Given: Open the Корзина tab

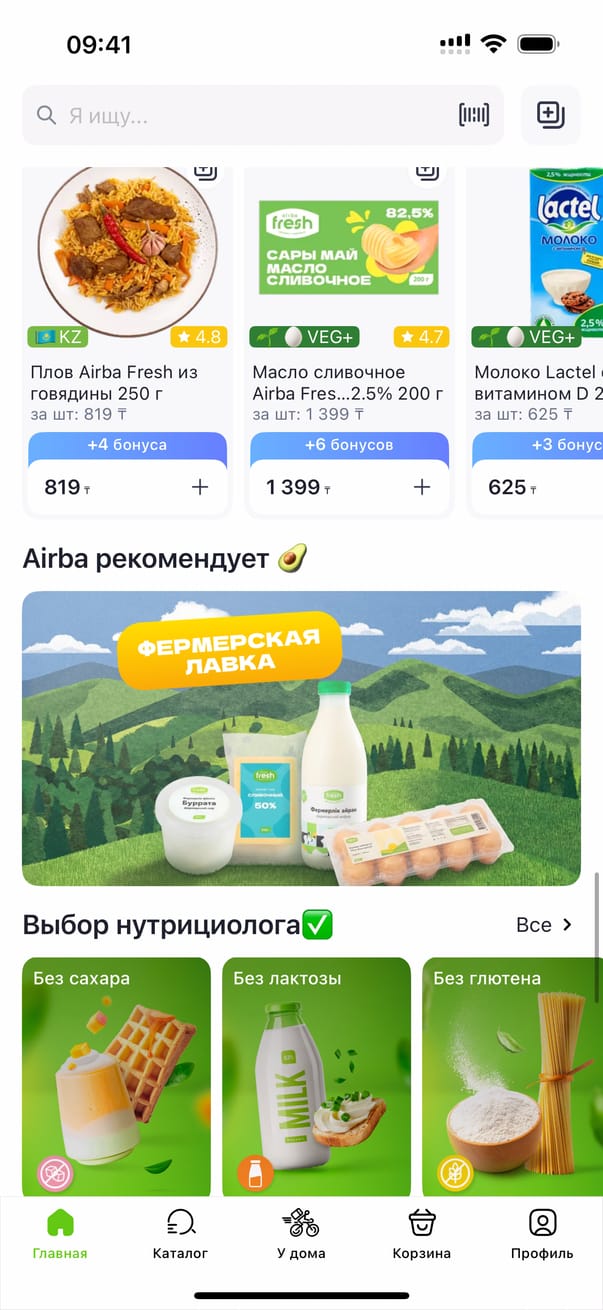Looking at the screenshot, I should (421, 1235).
